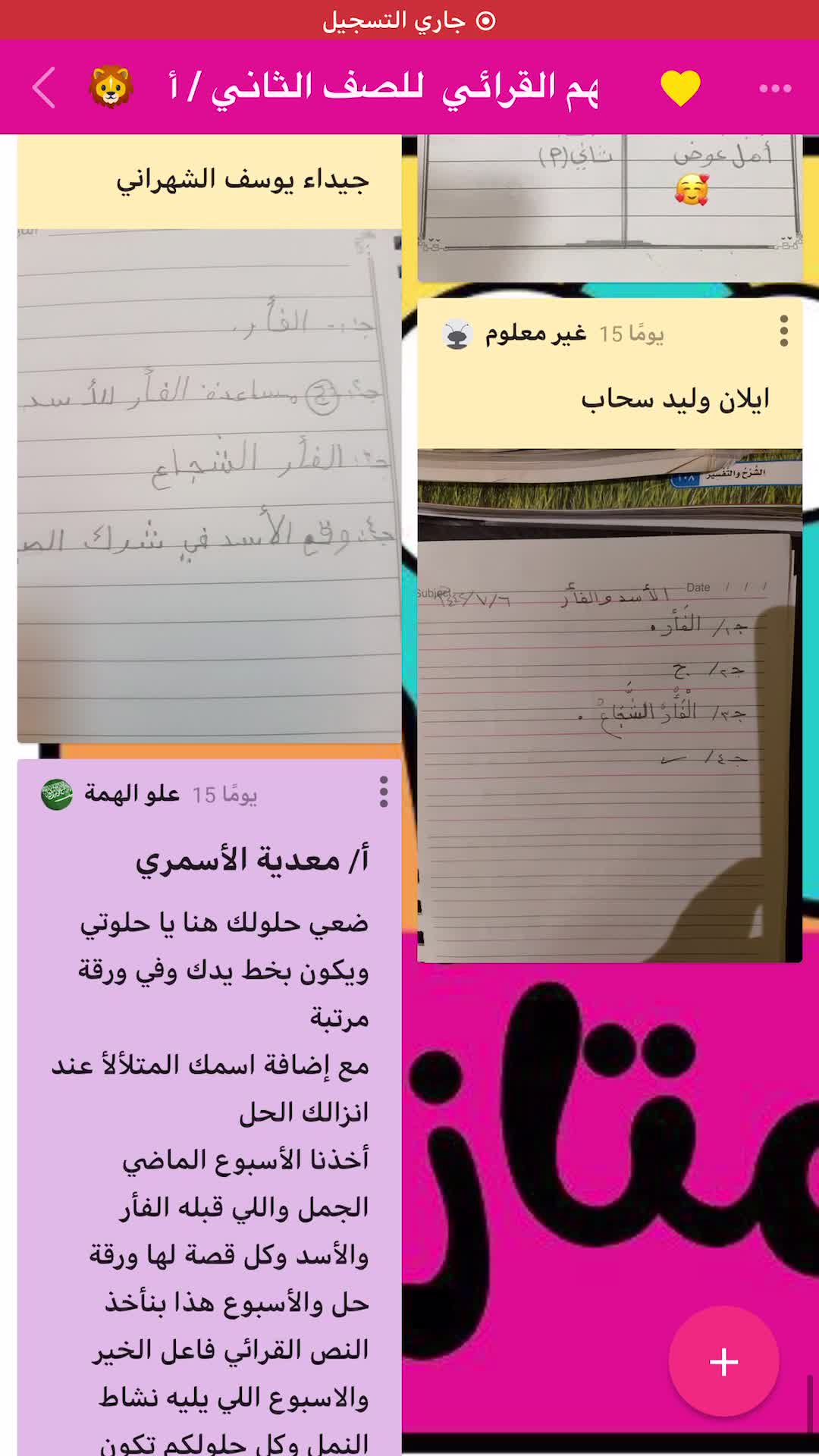Tap the غير معلوم author avatar
The width and height of the screenshot is (819, 1456).
pyautogui.click(x=457, y=334)
